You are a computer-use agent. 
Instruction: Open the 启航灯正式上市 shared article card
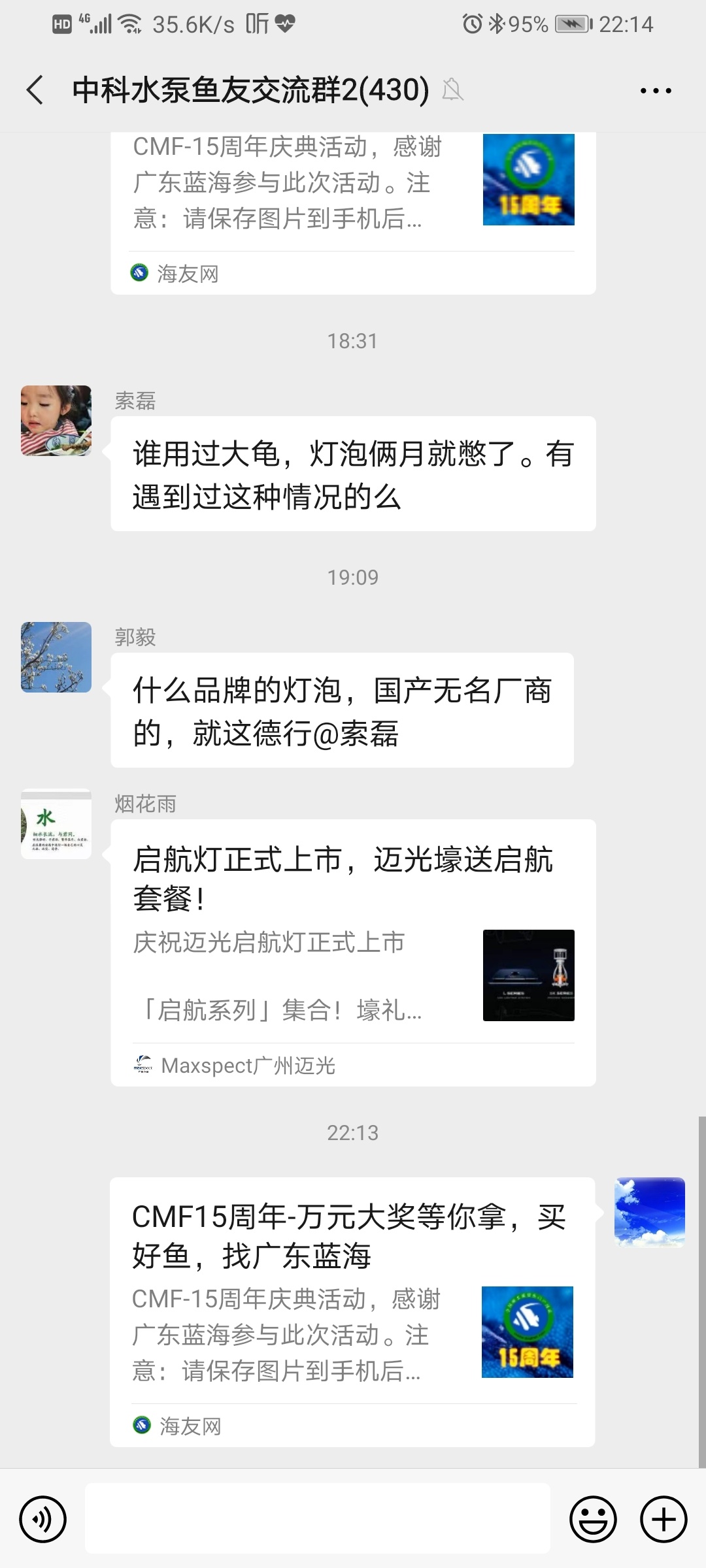(x=353, y=952)
